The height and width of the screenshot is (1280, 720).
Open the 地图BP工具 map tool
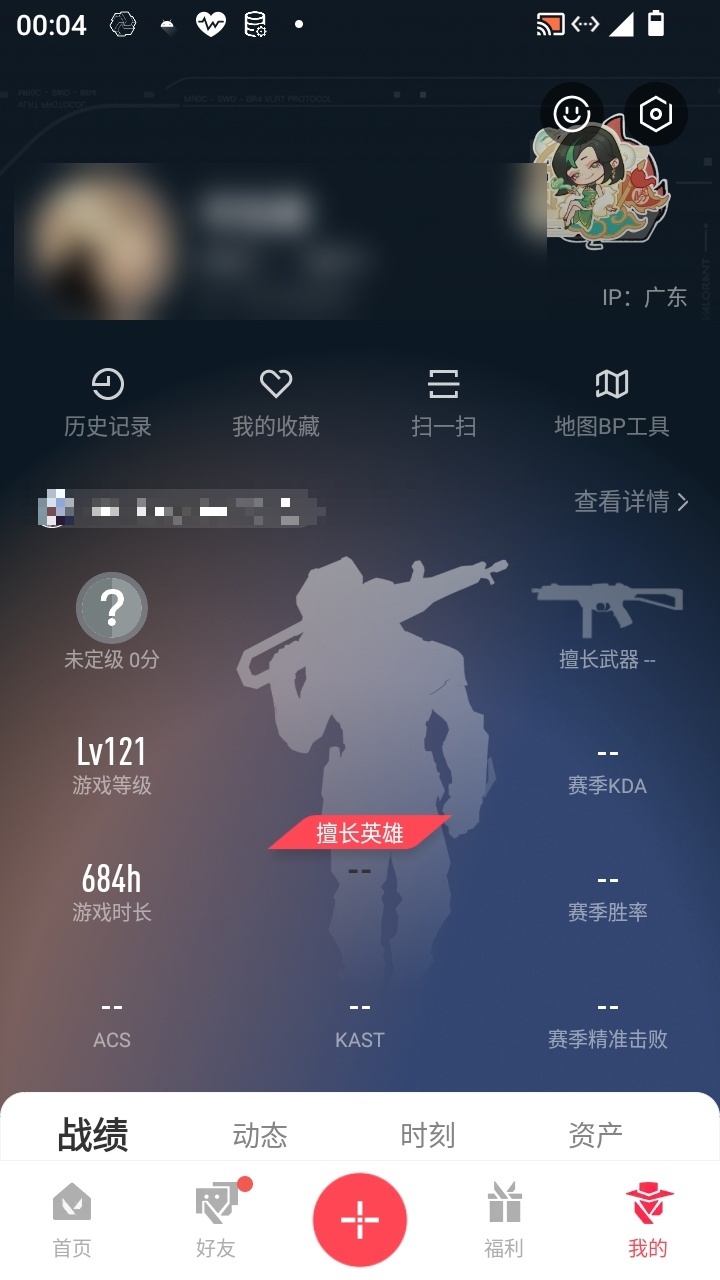612,403
